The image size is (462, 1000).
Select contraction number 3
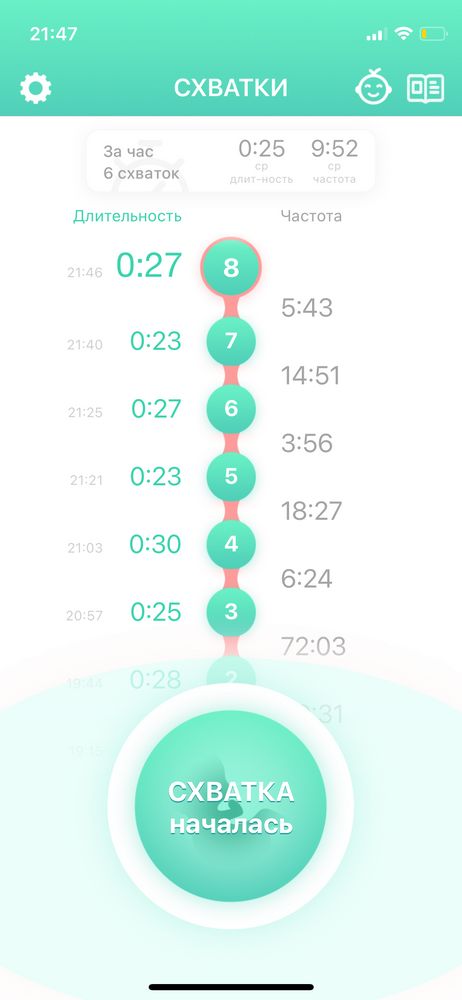[231, 612]
